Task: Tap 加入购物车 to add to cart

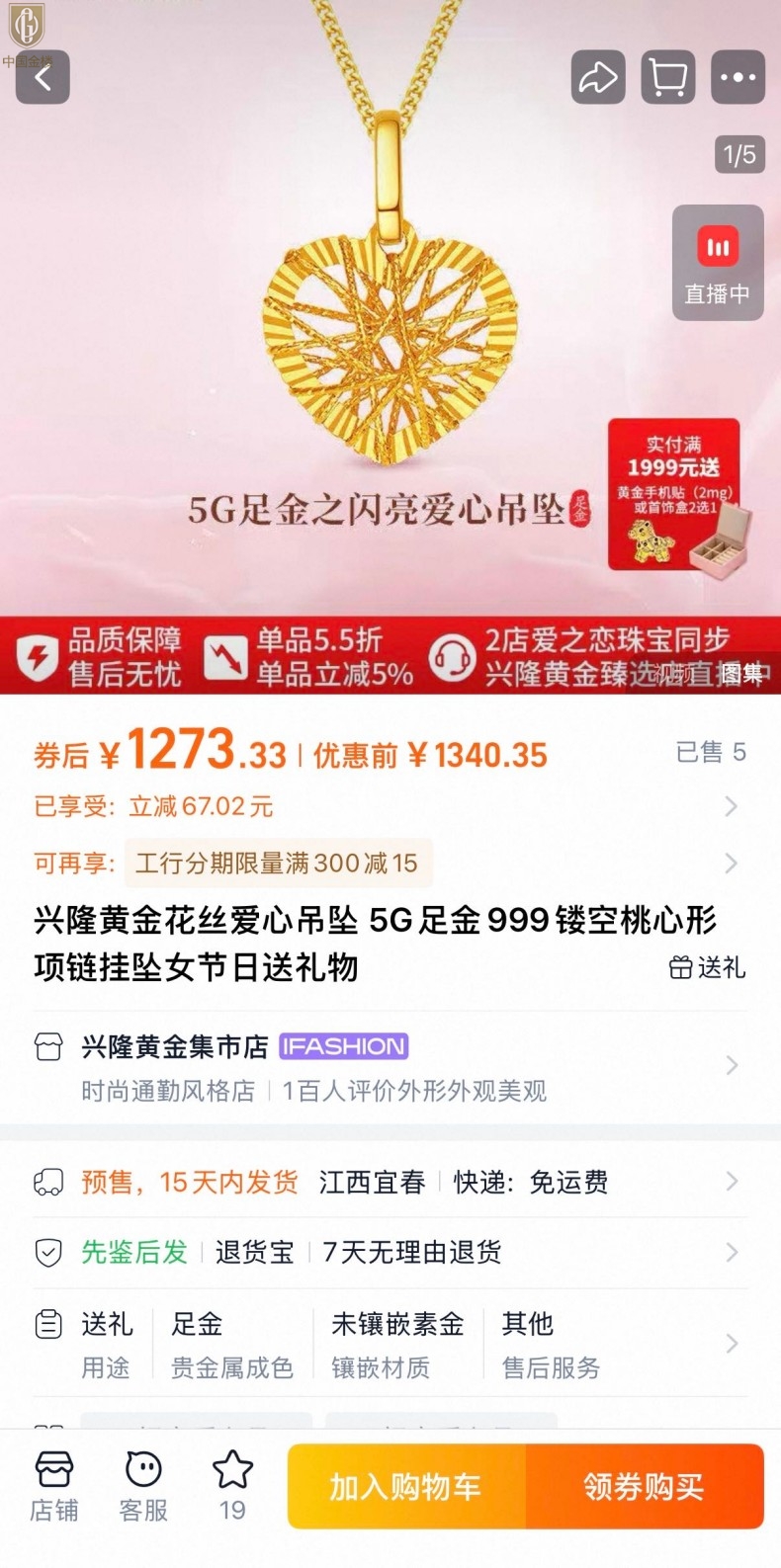Action: point(406,1486)
